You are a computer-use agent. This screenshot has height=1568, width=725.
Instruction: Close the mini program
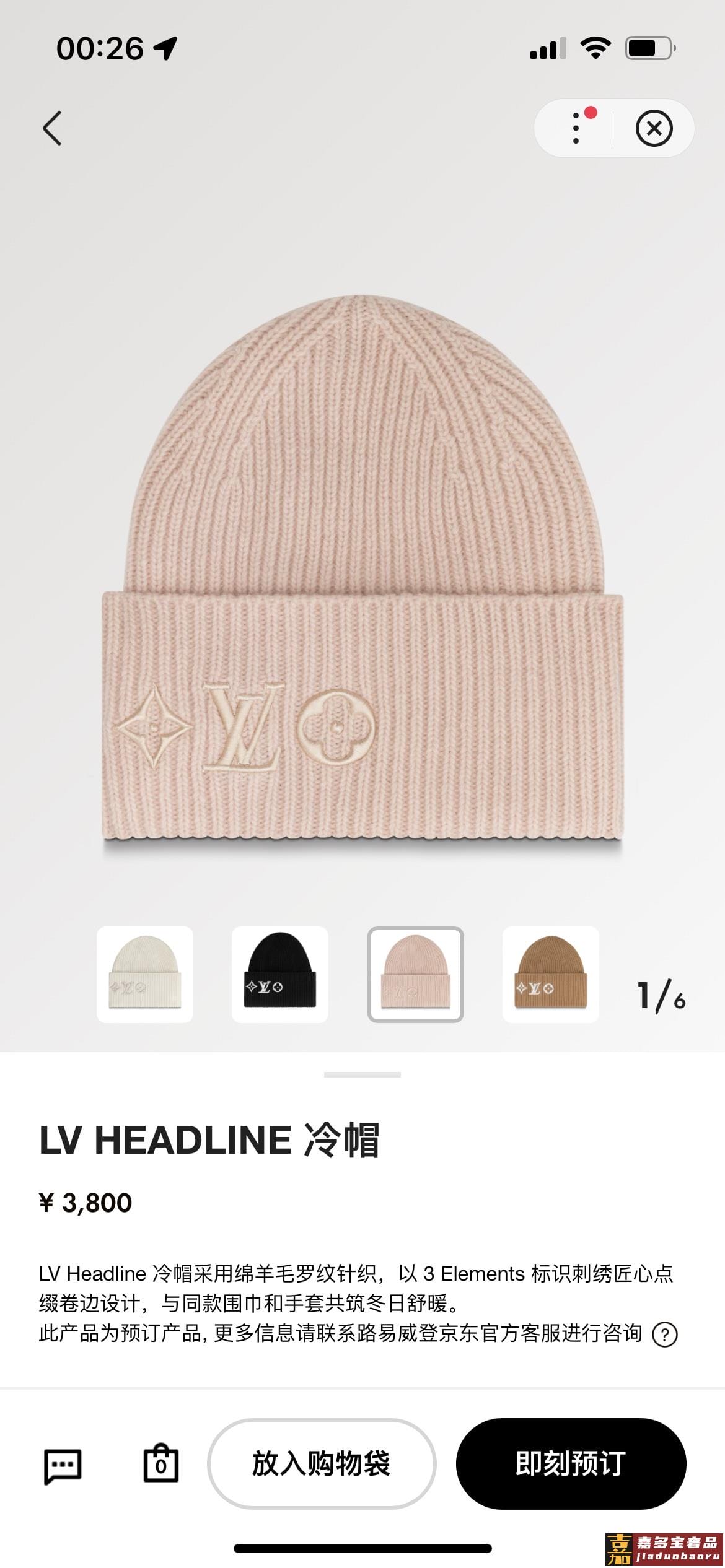point(654,128)
